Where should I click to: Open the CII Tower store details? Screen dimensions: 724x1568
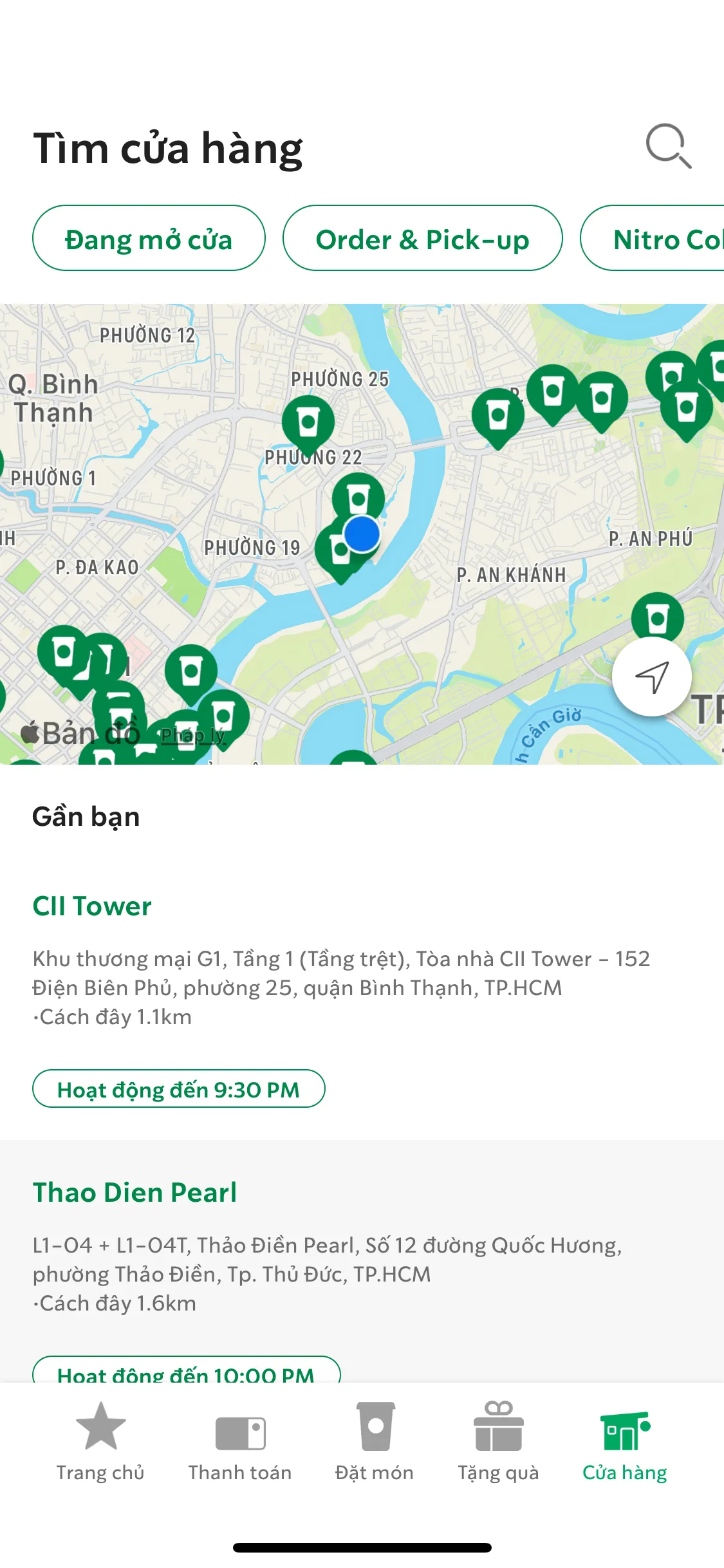92,906
